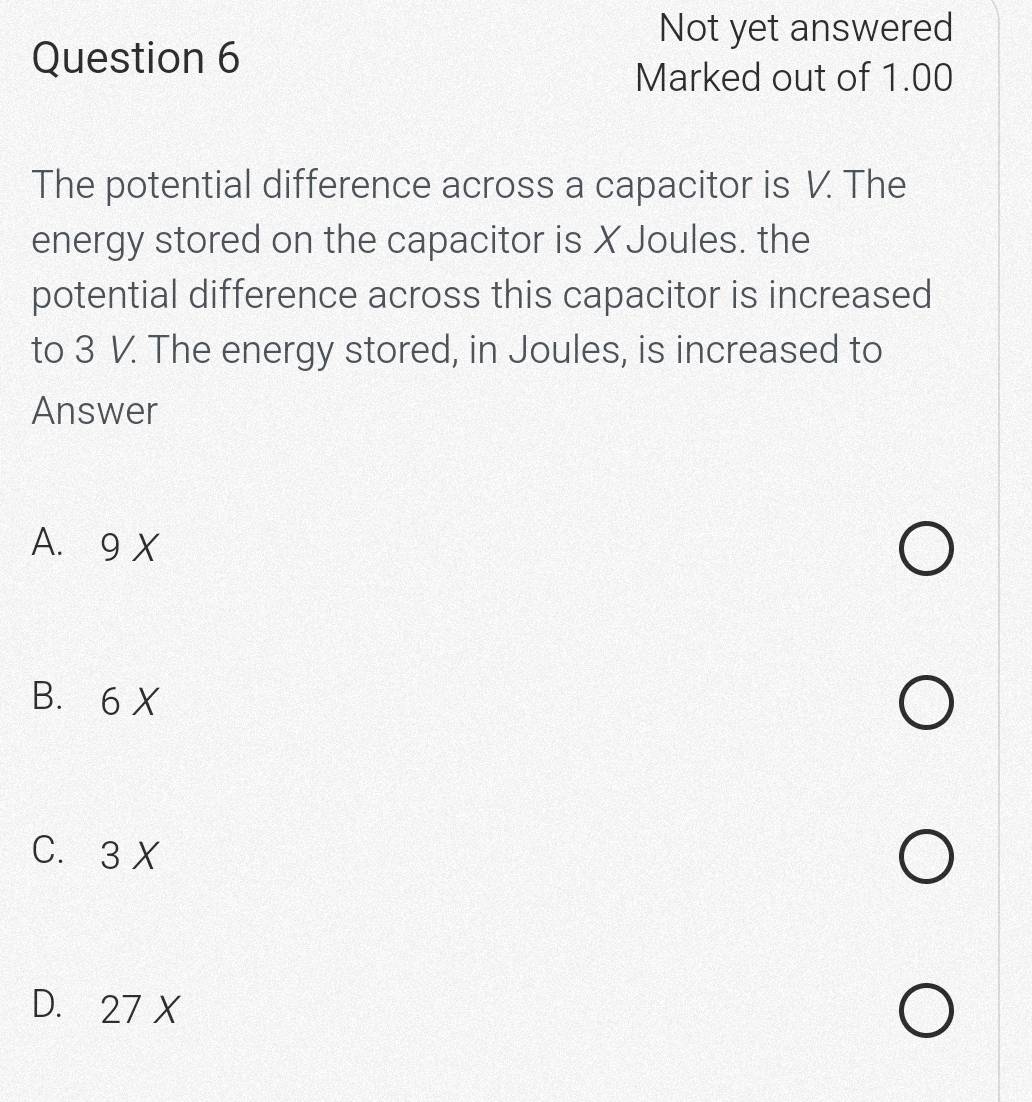Viewport: 1032px width, 1102px height.
Task: Click the word Answer below the question
Action: (94, 410)
